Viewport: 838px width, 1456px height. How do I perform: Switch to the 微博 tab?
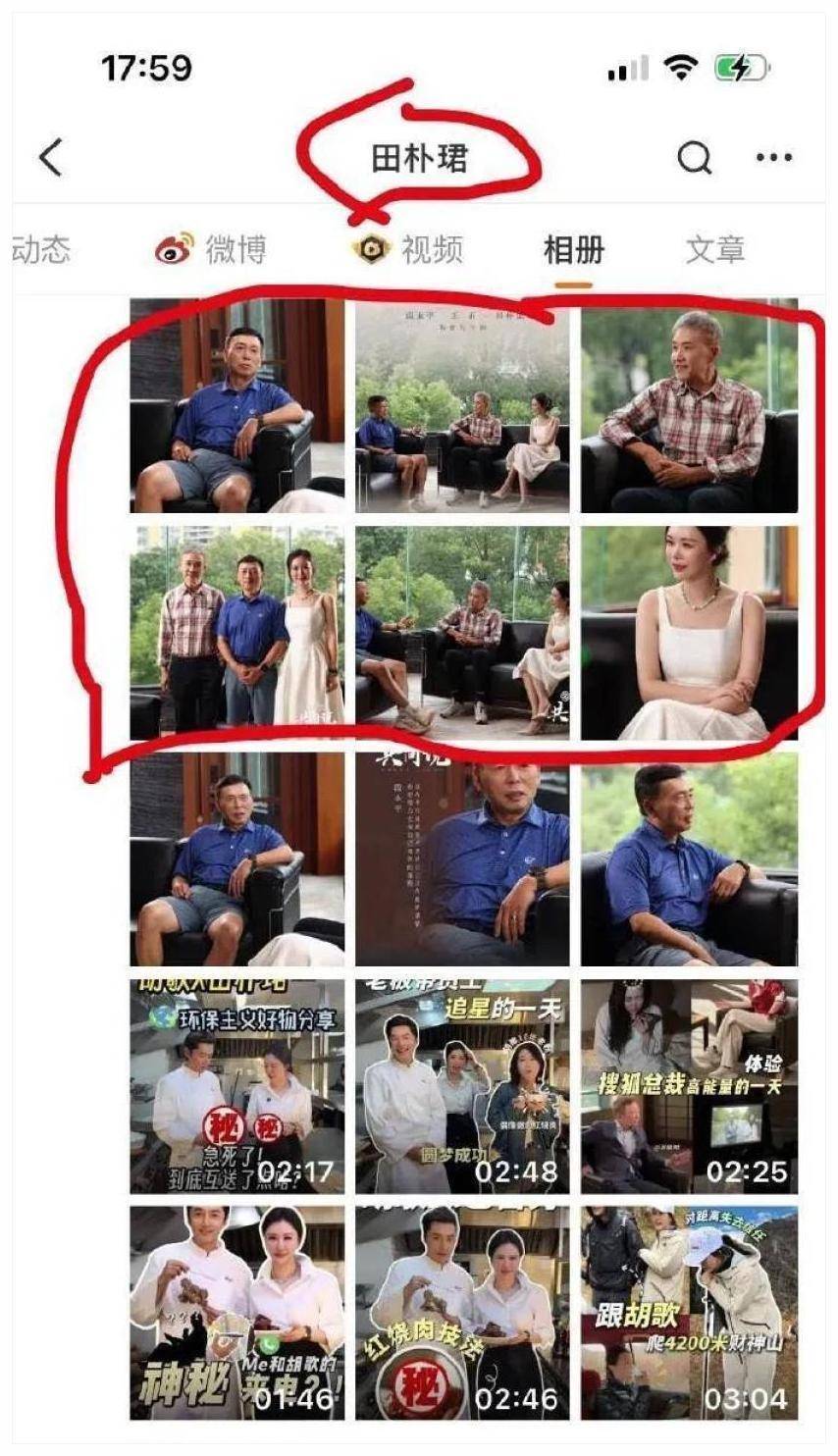pos(212,249)
